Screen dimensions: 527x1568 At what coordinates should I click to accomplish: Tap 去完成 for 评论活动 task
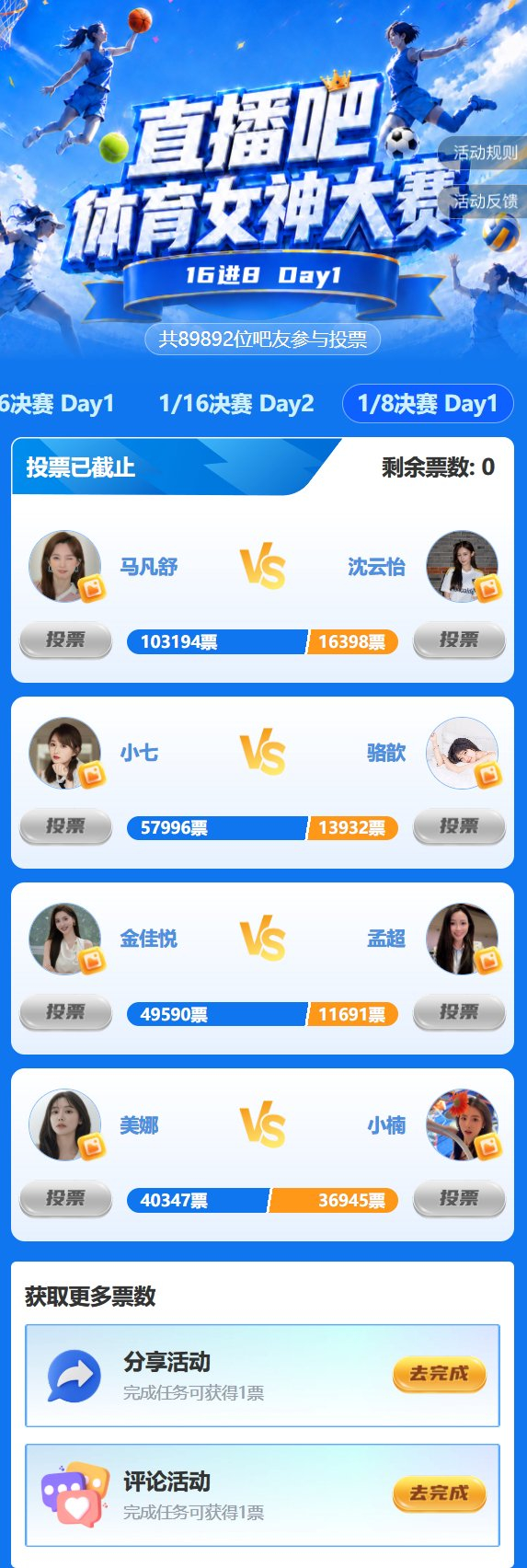tap(440, 1494)
